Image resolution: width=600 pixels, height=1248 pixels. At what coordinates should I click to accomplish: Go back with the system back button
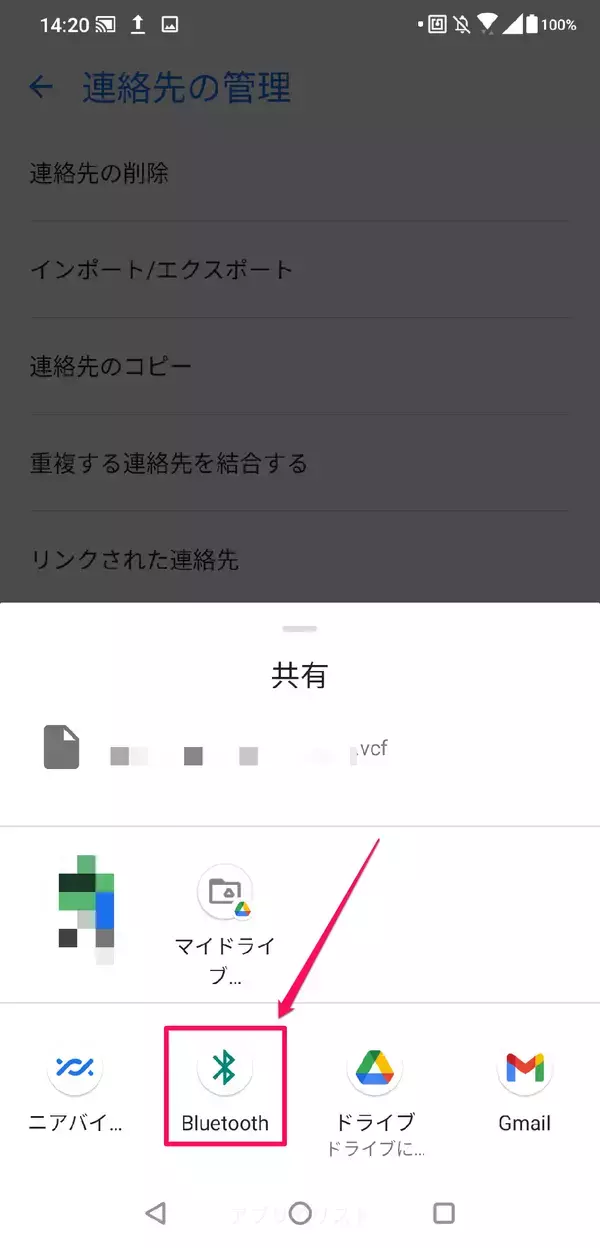155,1213
